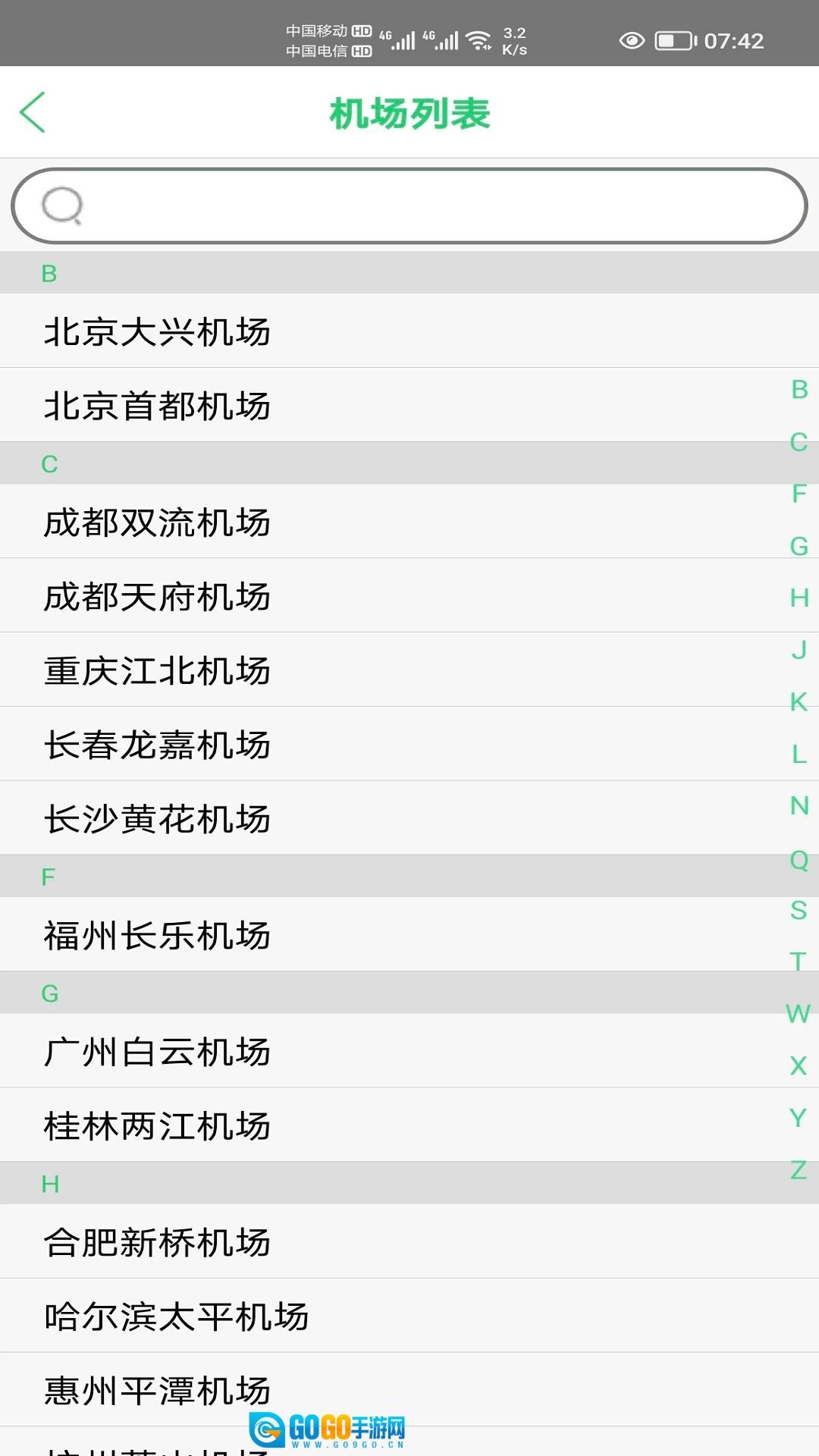Screen dimensions: 819x1456
Task: Pick 桂林两江机场
Action: tap(158, 1125)
